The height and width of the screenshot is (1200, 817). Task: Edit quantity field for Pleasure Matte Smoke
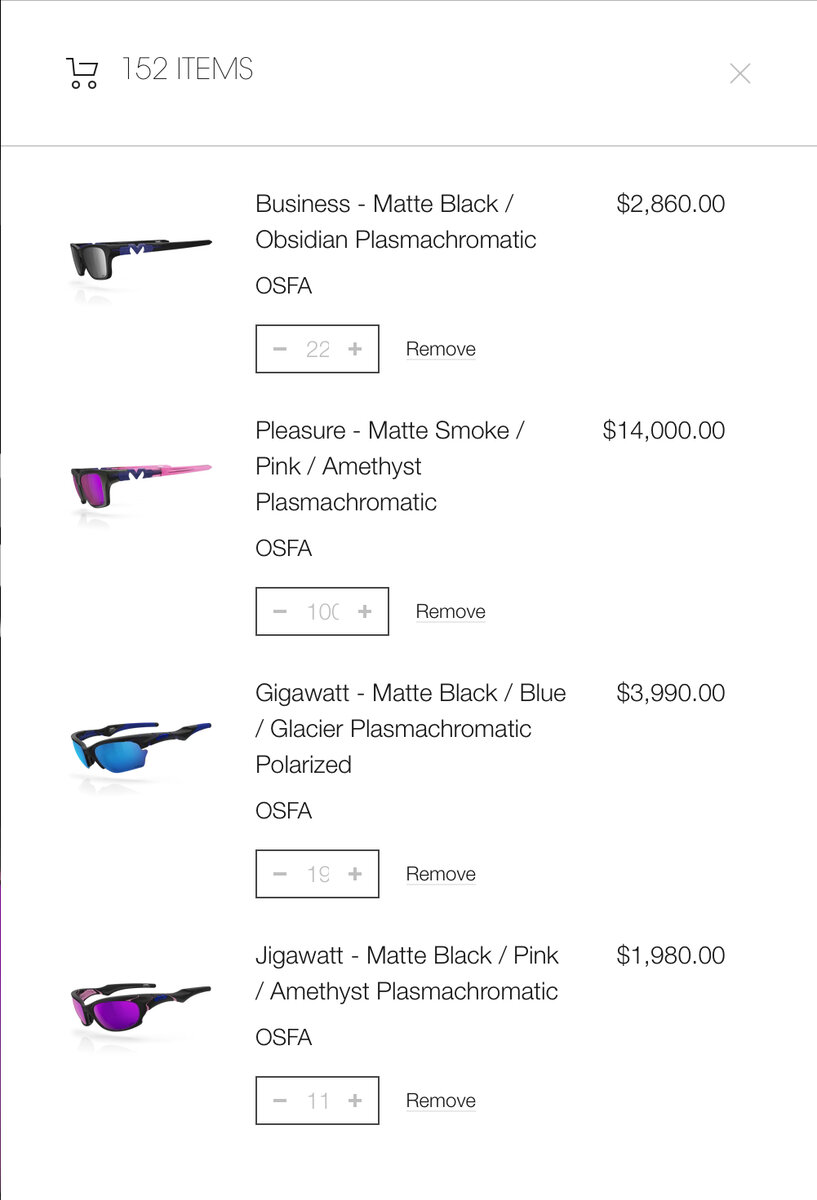point(322,611)
